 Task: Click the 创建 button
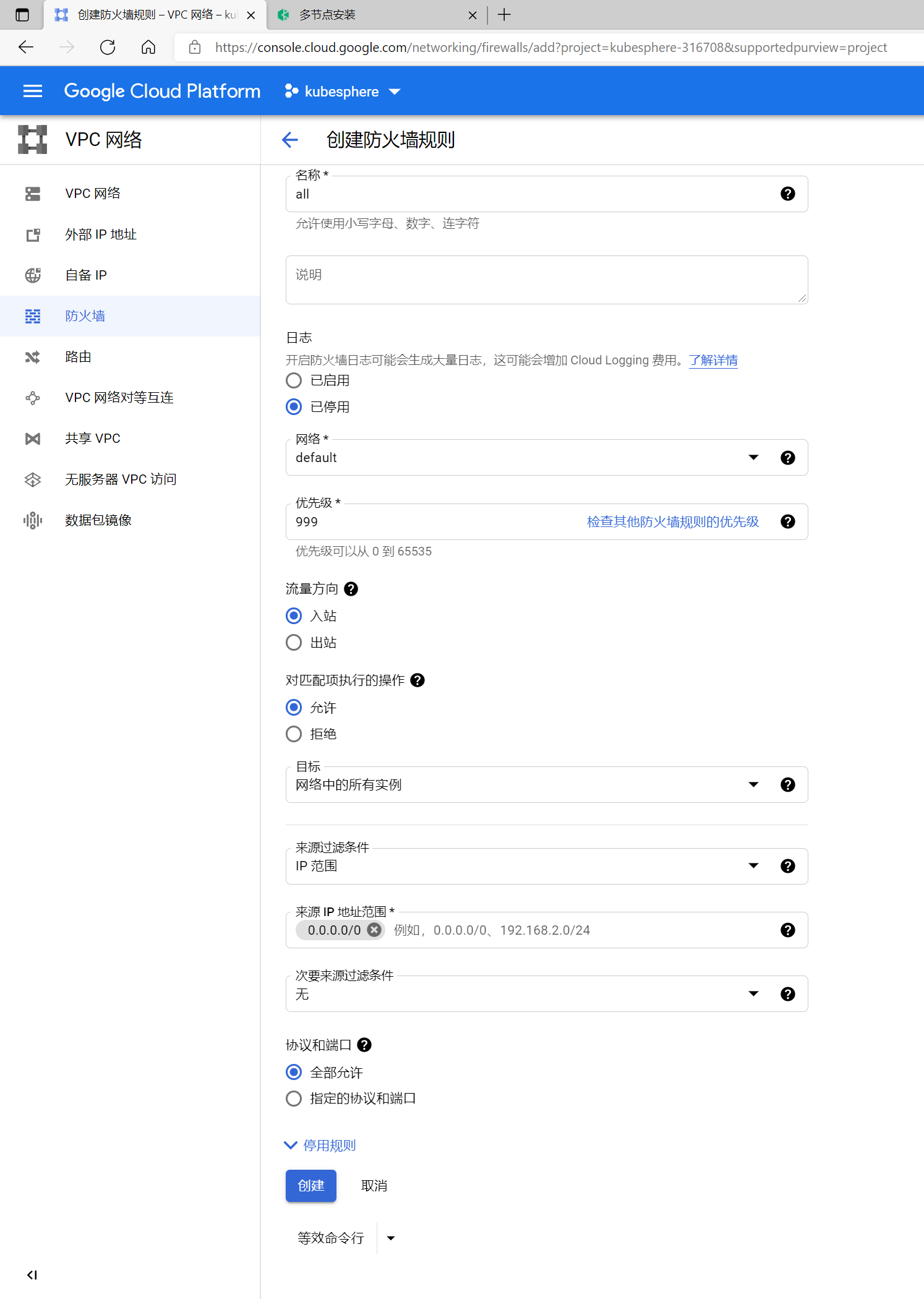pos(310,1186)
